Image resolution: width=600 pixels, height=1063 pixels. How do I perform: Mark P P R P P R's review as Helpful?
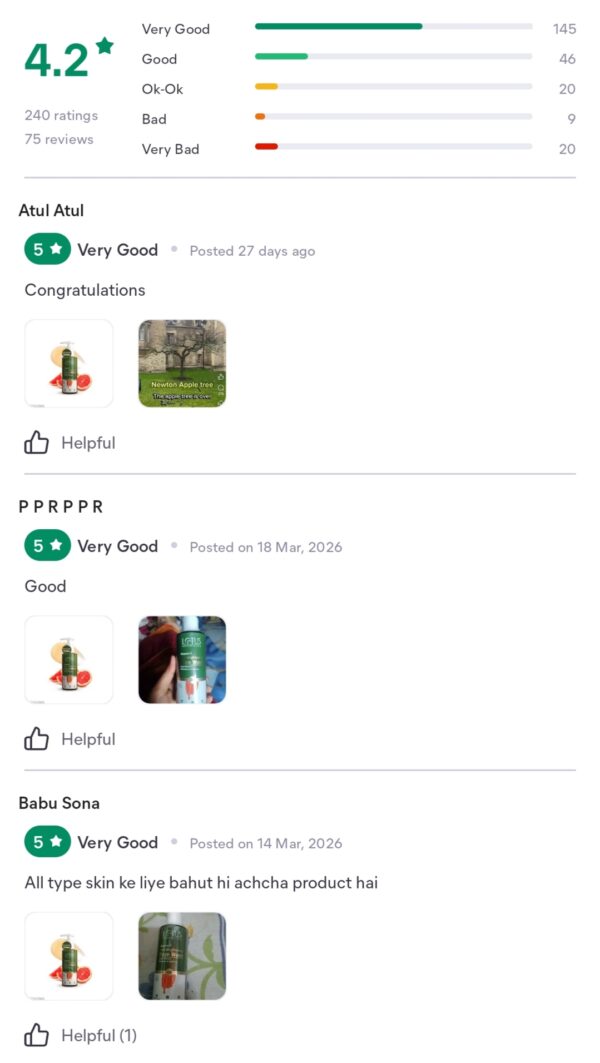[x=70, y=739]
